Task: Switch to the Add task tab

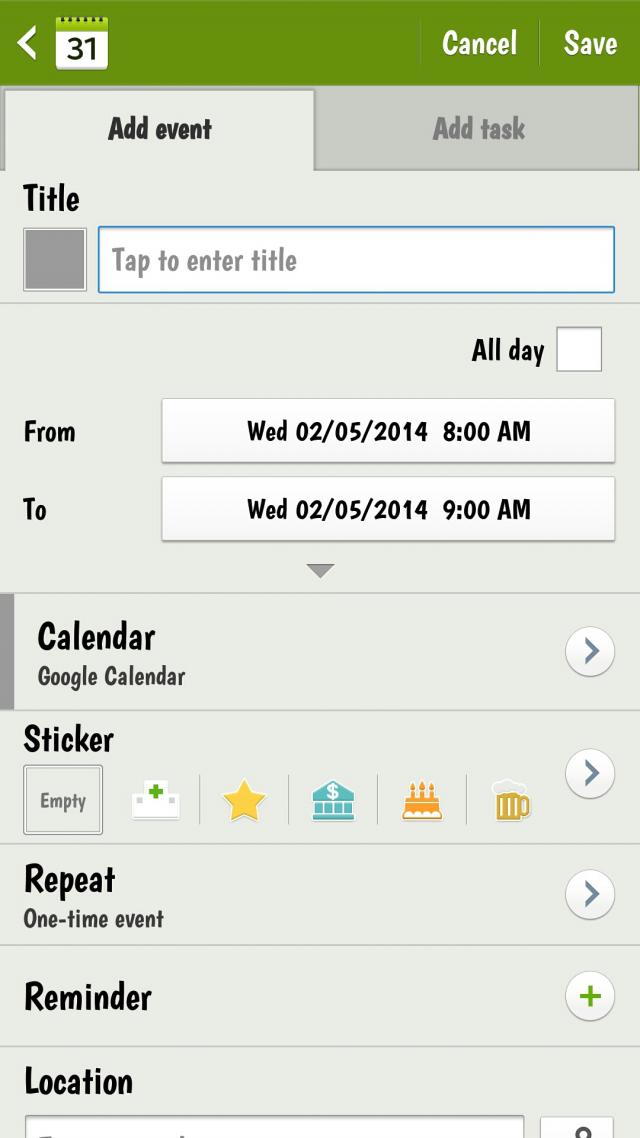Action: tap(478, 128)
